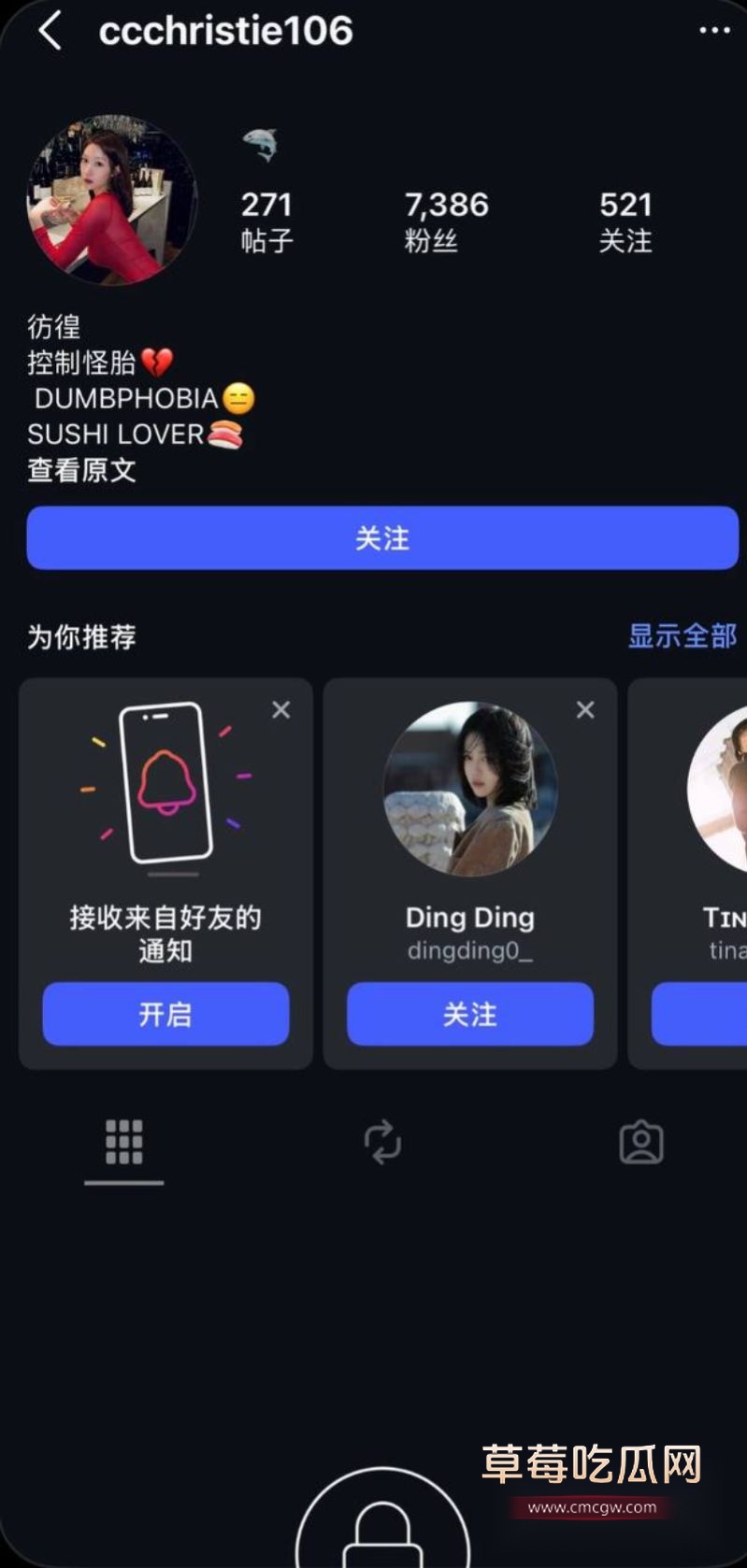Dismiss the Ding Ding suggestion card
Screen dimensions: 747x1568
(584, 710)
